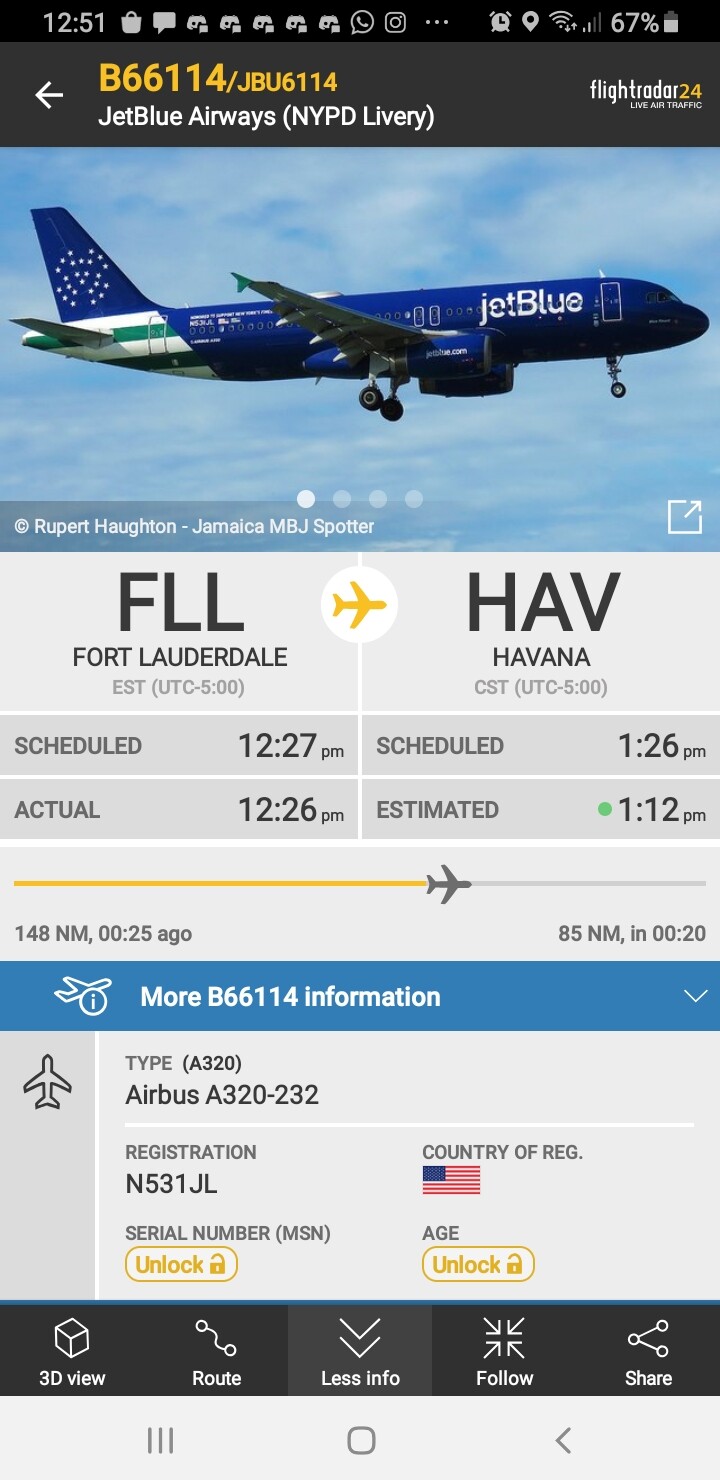Go back using the top arrow
720x1480 pixels.
pyautogui.click(x=48, y=95)
